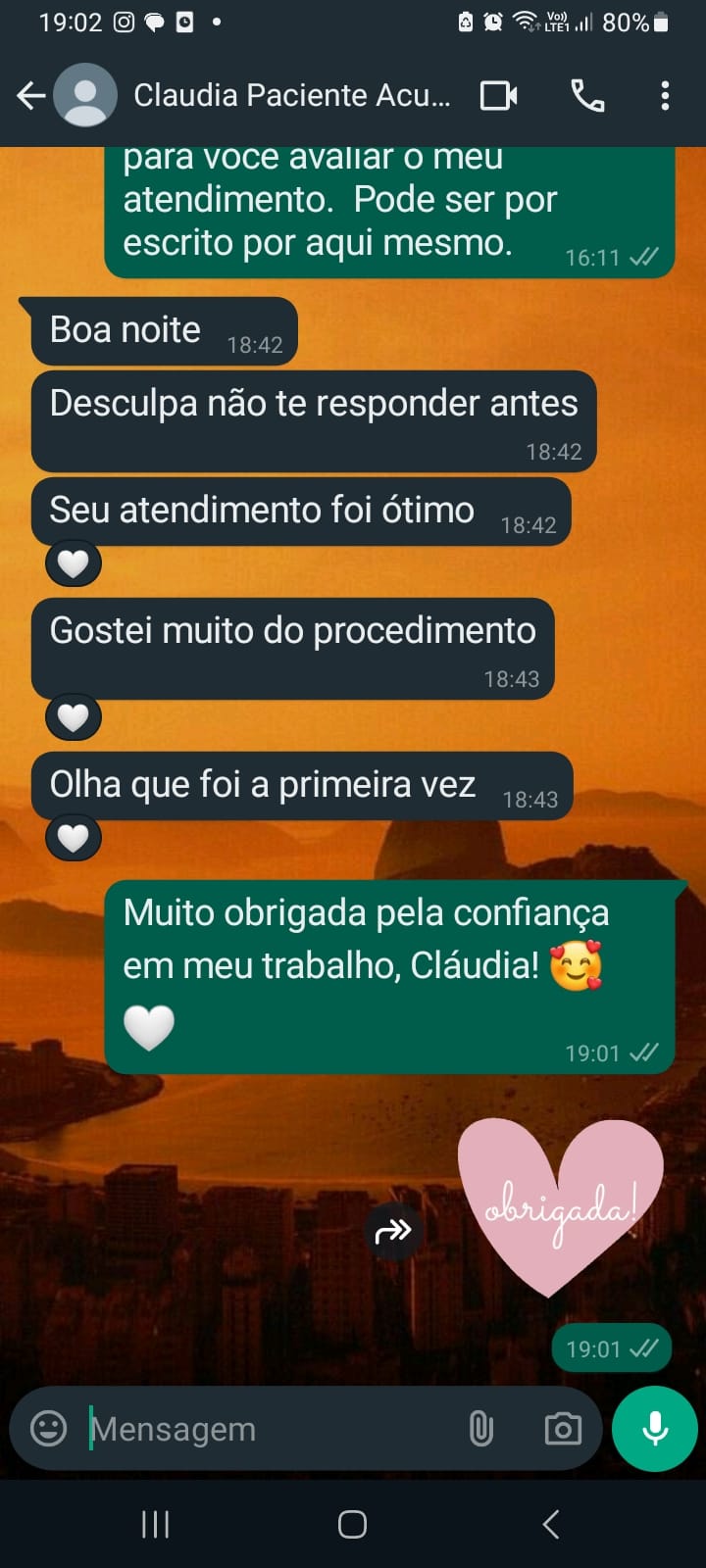Screen dimensions: 706x1568
Task: Open the camera to send a photo
Action: click(x=563, y=1429)
